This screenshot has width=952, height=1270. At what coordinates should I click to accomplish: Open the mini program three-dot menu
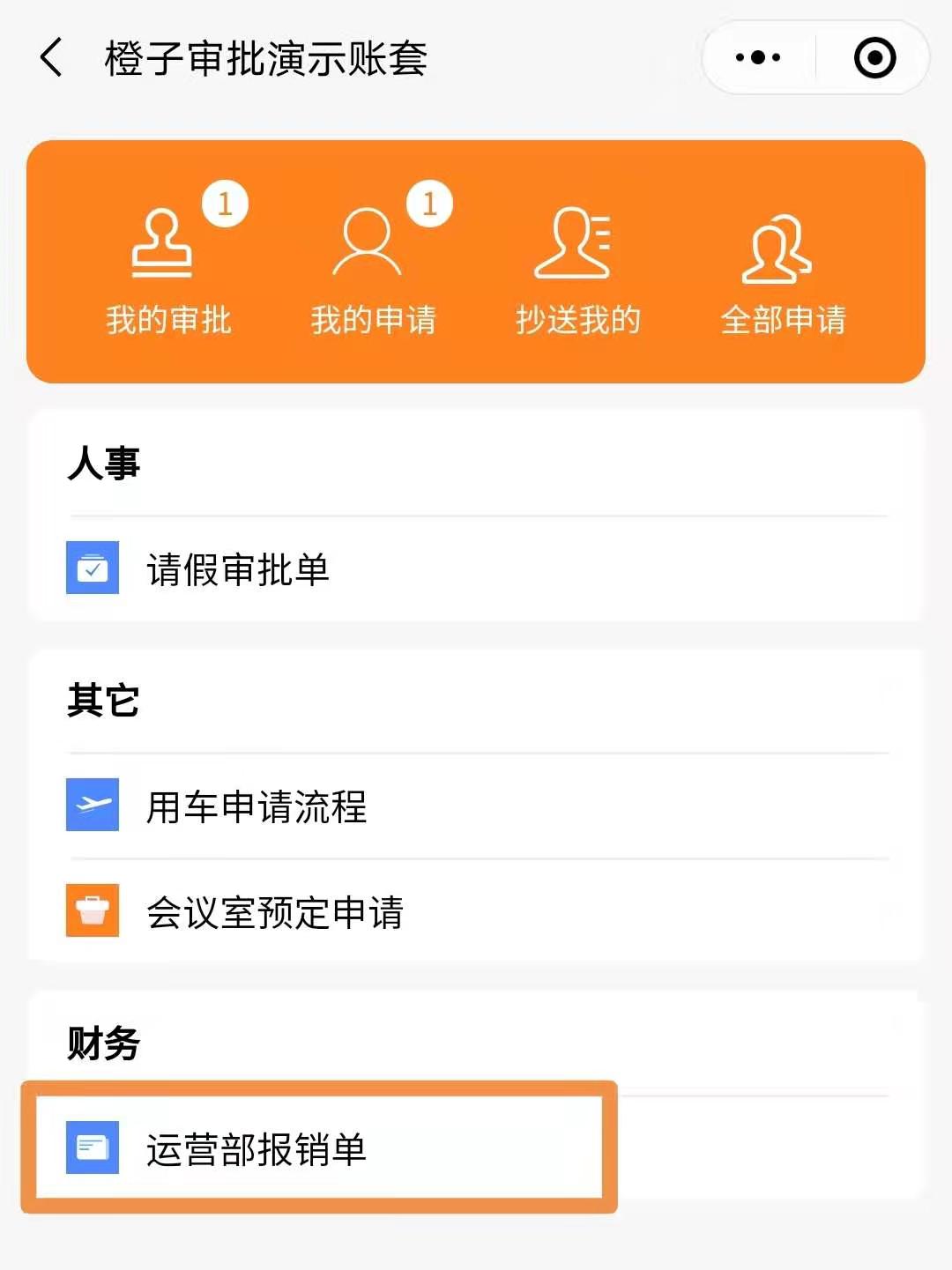758,58
